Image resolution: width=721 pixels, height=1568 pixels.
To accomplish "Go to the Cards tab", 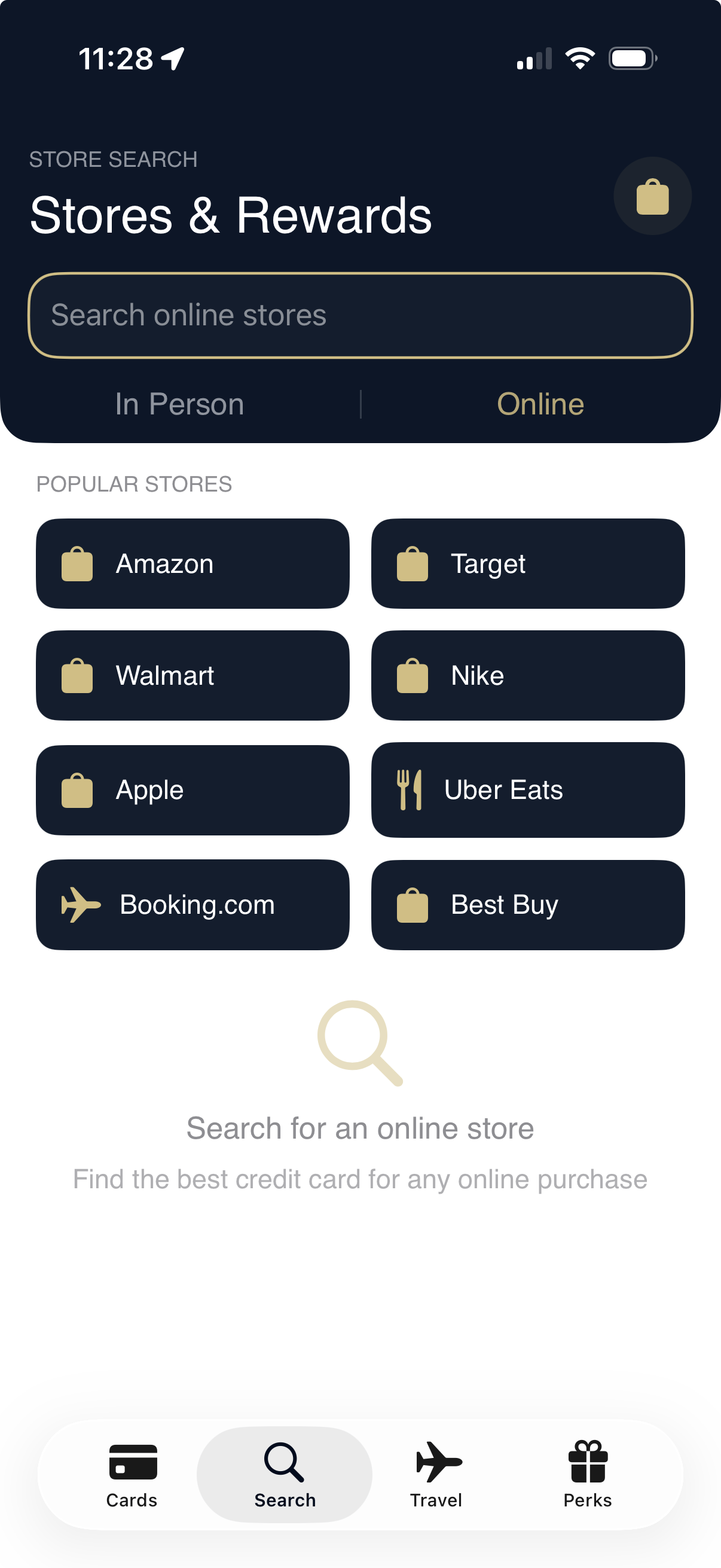I will (x=132, y=1474).
